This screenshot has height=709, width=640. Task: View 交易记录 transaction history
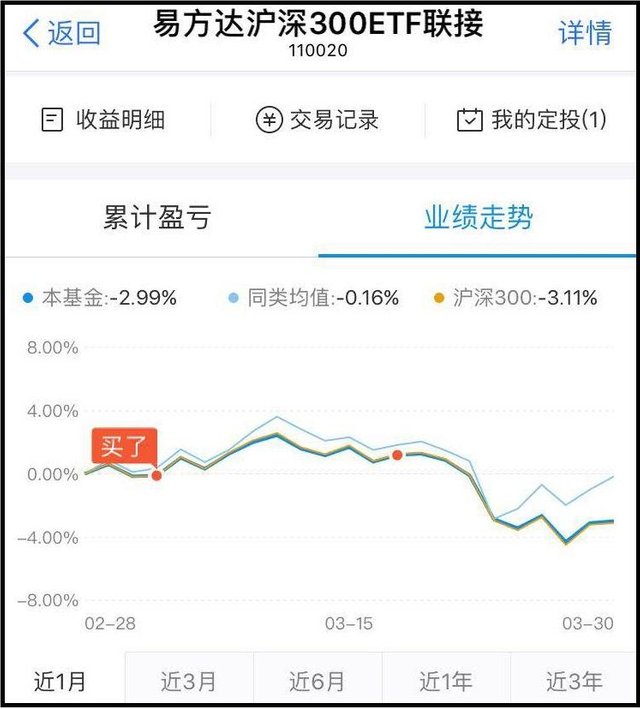tap(318, 121)
